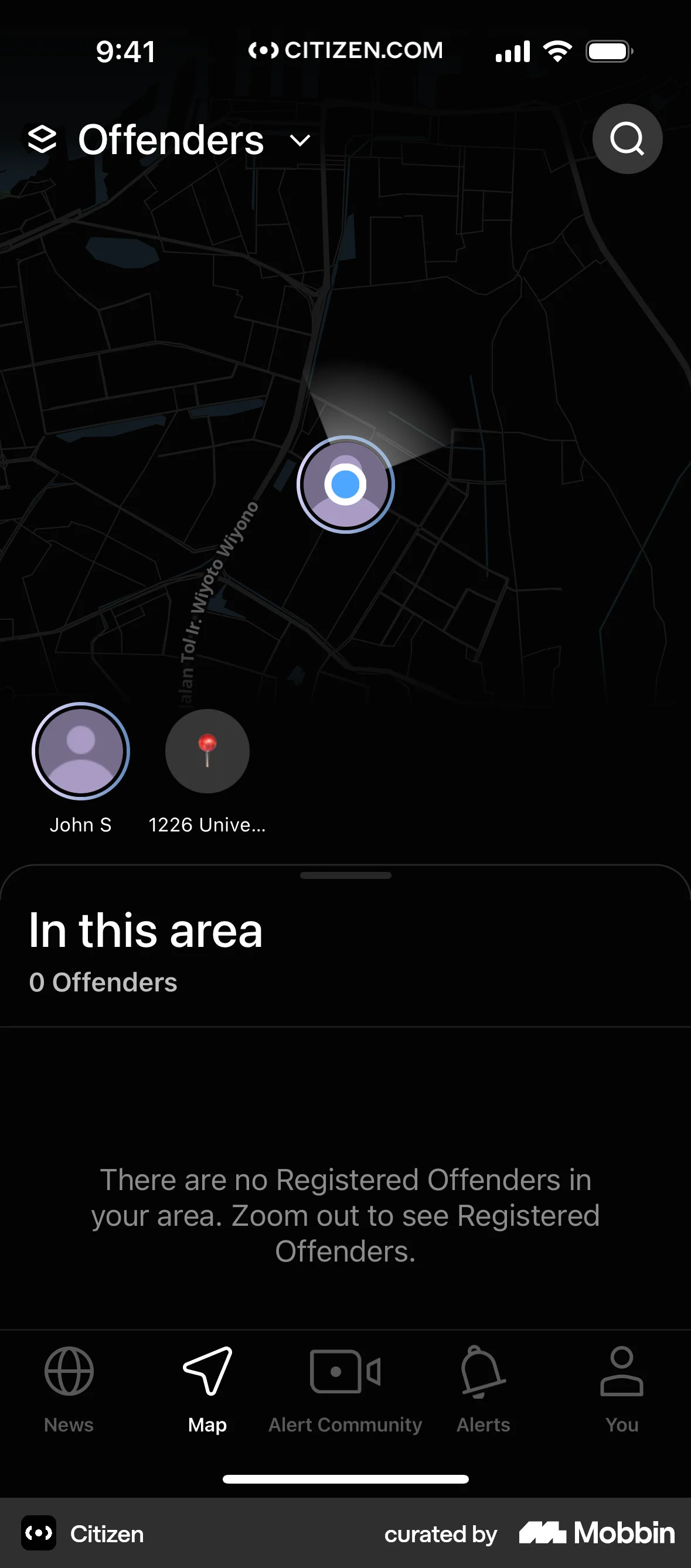Image resolution: width=691 pixels, height=1568 pixels.
Task: Toggle the current location beacon marker
Action: click(x=345, y=484)
